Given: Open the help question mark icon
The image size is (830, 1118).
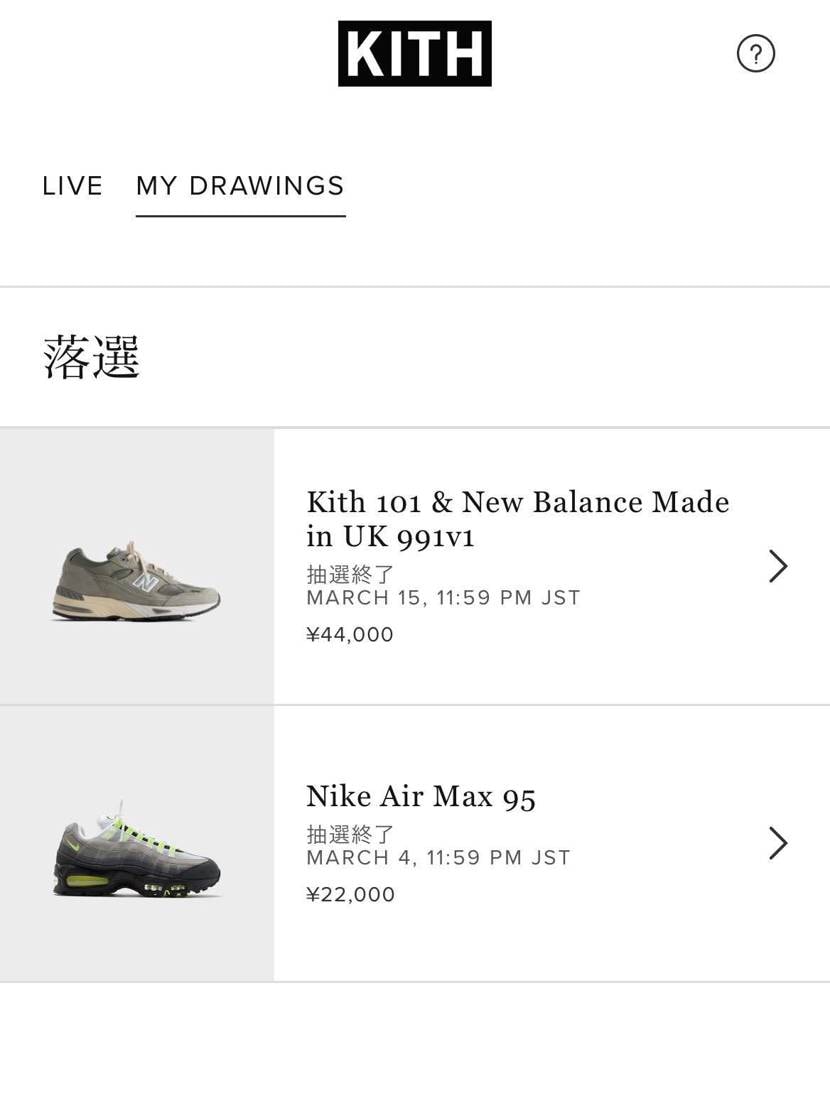Looking at the screenshot, I should (x=755, y=54).
